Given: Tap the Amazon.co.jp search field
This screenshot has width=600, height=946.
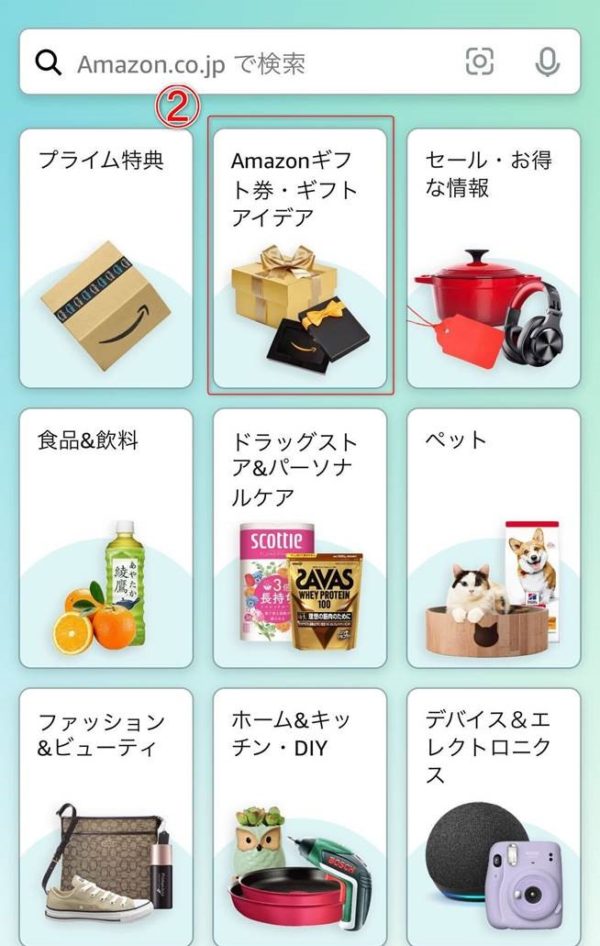Looking at the screenshot, I should tap(250, 63).
